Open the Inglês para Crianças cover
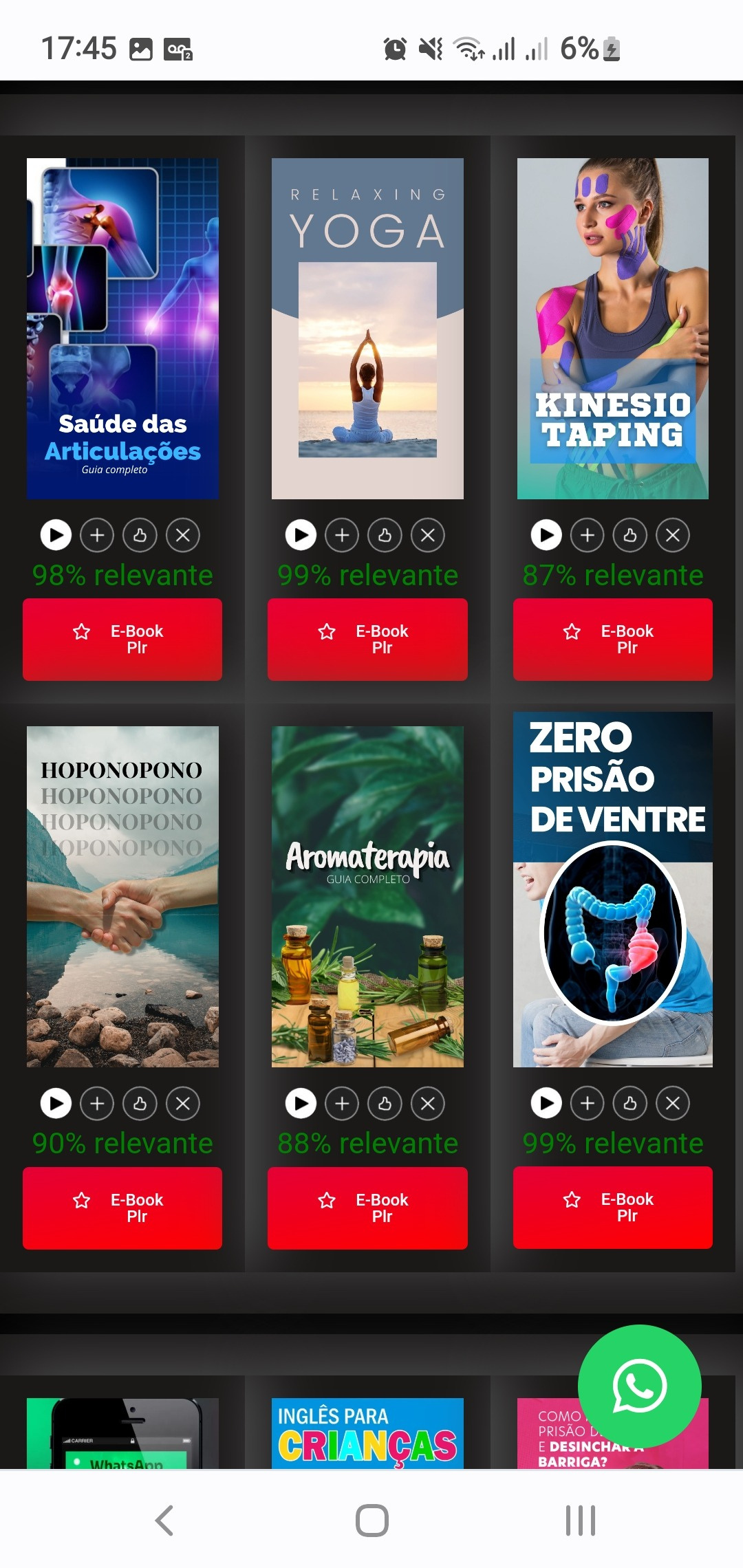The width and height of the screenshot is (743, 1568). click(367, 1433)
